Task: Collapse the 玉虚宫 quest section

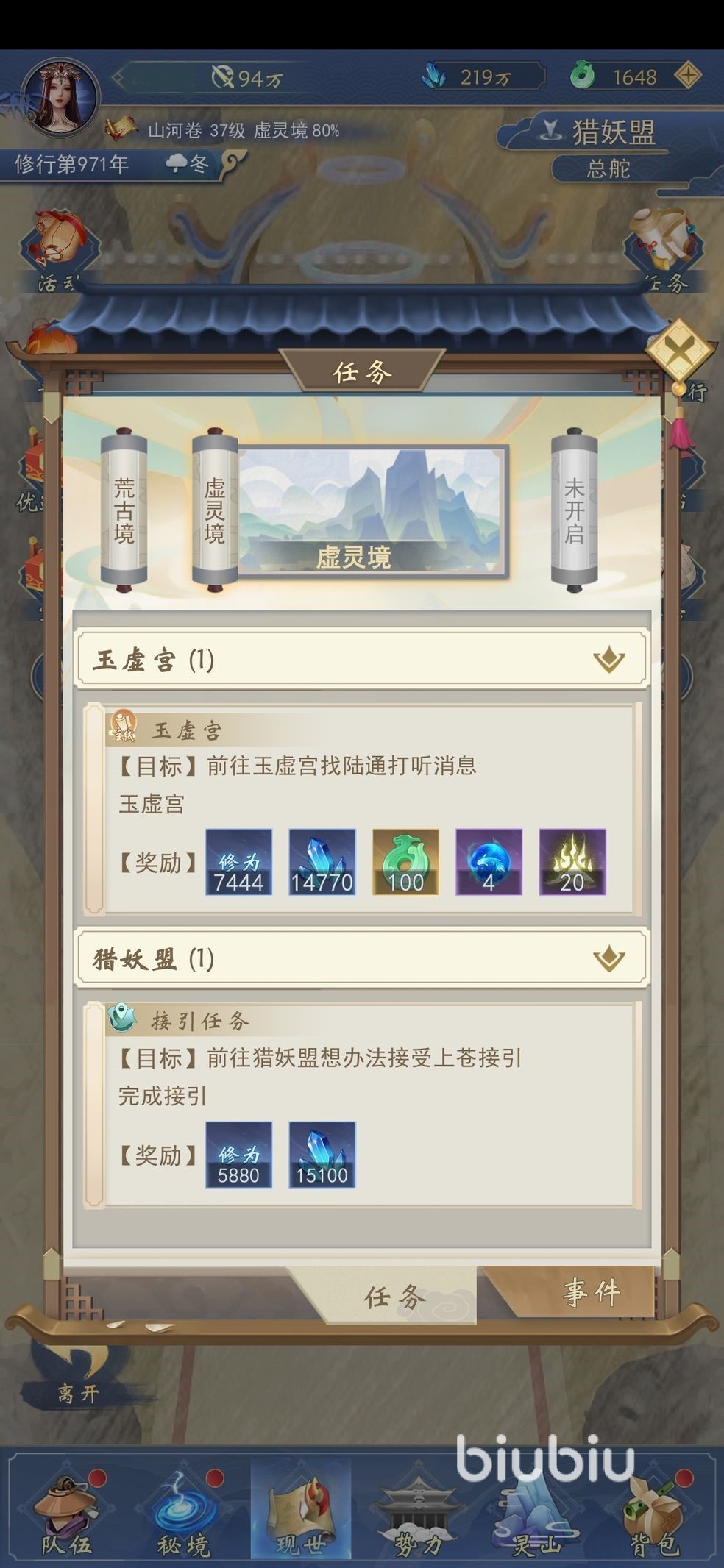Action: pos(609,660)
